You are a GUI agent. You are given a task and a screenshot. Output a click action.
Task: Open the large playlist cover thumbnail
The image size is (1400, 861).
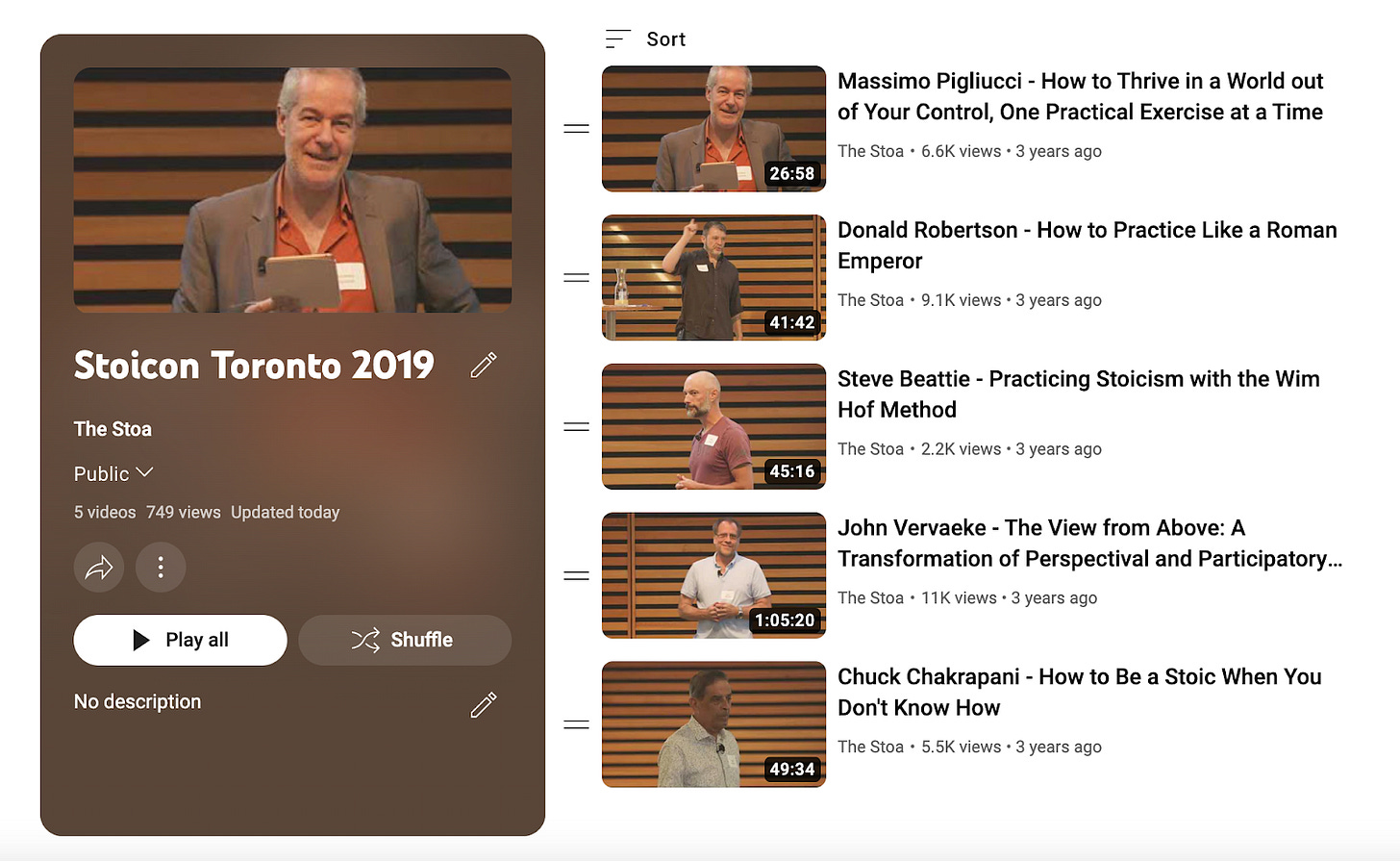tap(292, 190)
